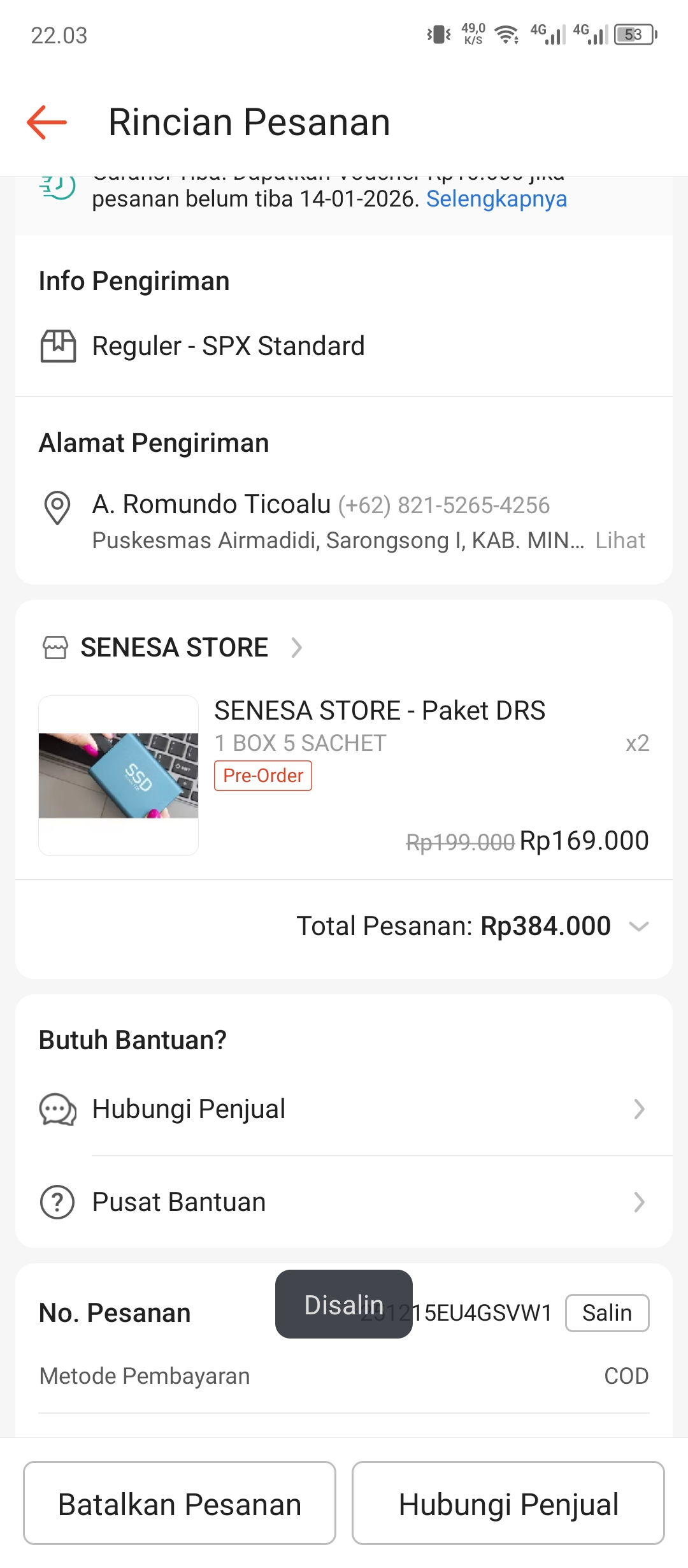
Task: Open Pusat Bantuan
Action: tap(344, 1202)
